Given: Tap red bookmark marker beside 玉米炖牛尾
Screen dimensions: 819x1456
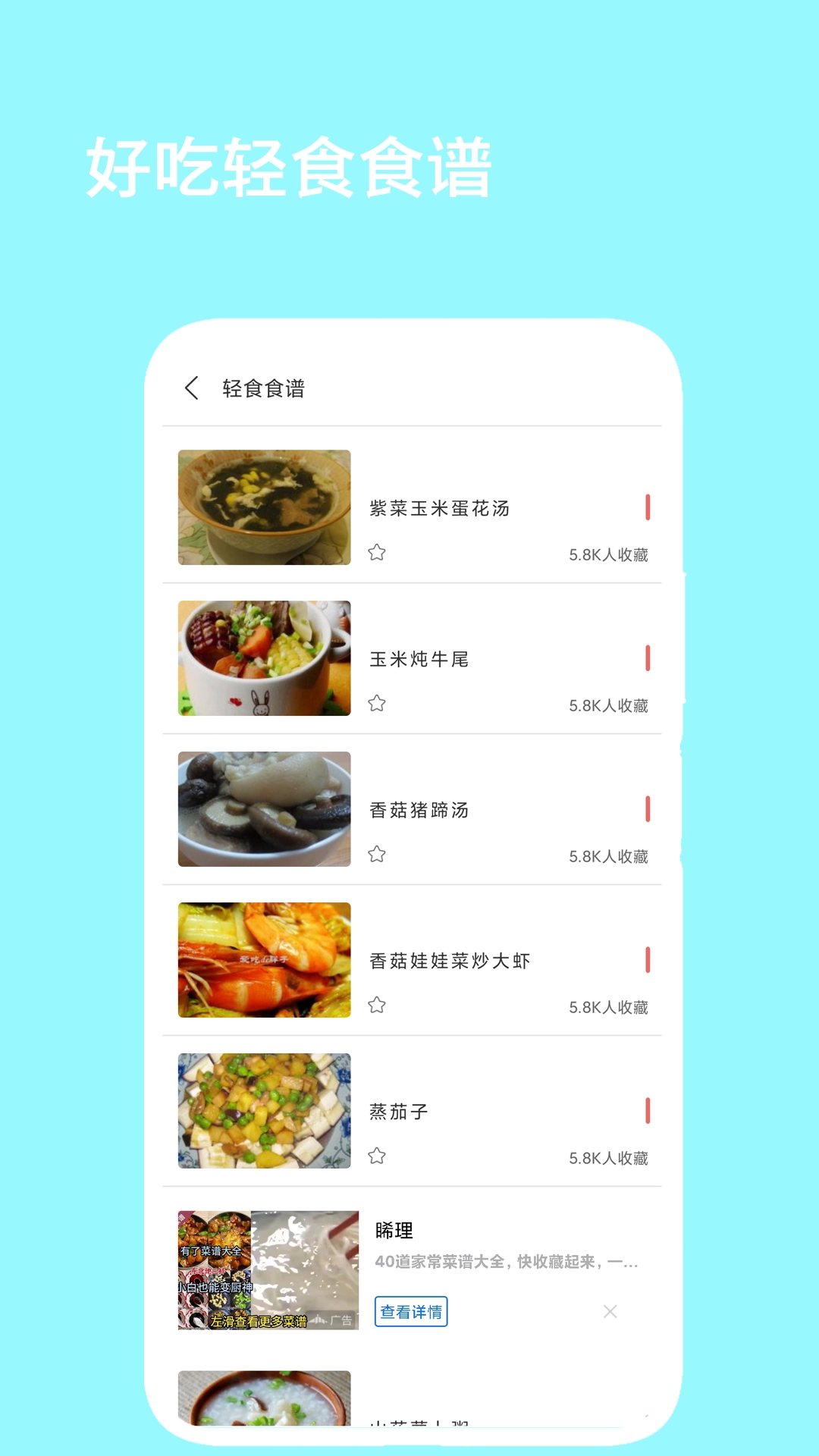Looking at the screenshot, I should [648, 658].
